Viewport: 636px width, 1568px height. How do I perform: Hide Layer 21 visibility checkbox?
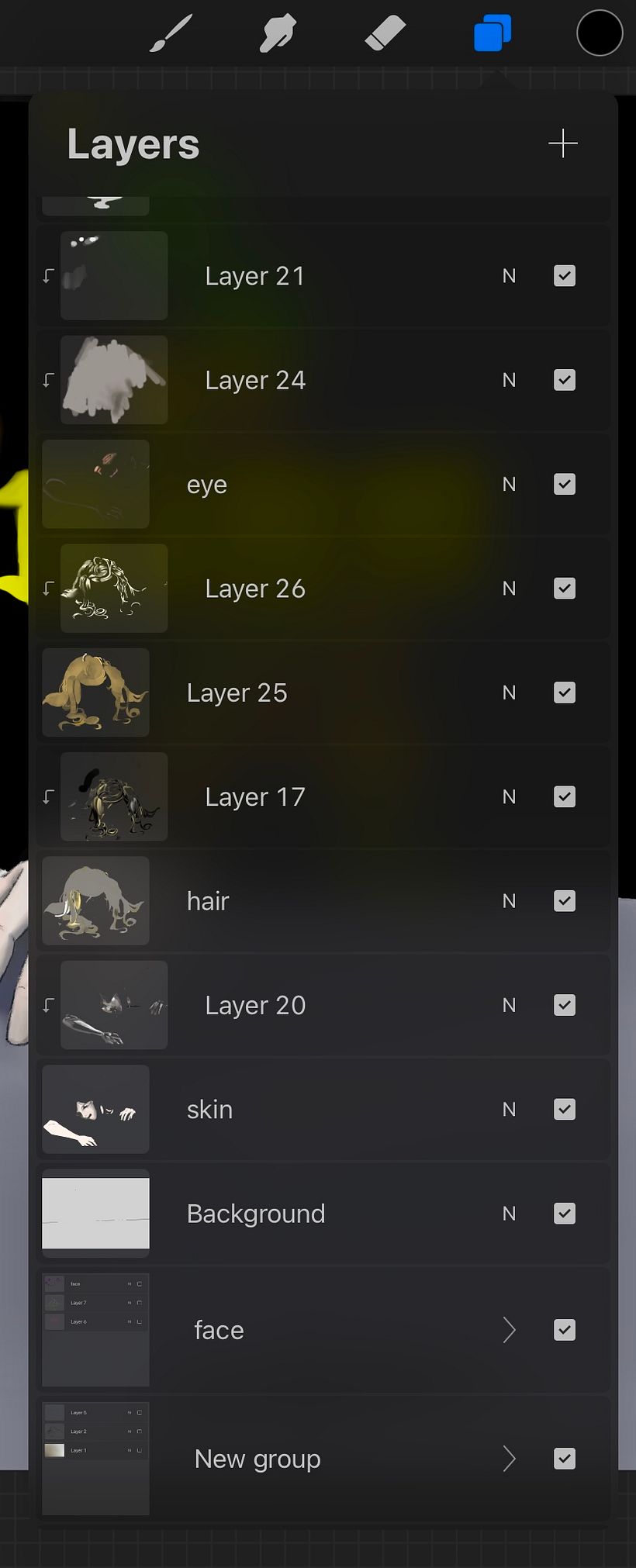(564, 276)
